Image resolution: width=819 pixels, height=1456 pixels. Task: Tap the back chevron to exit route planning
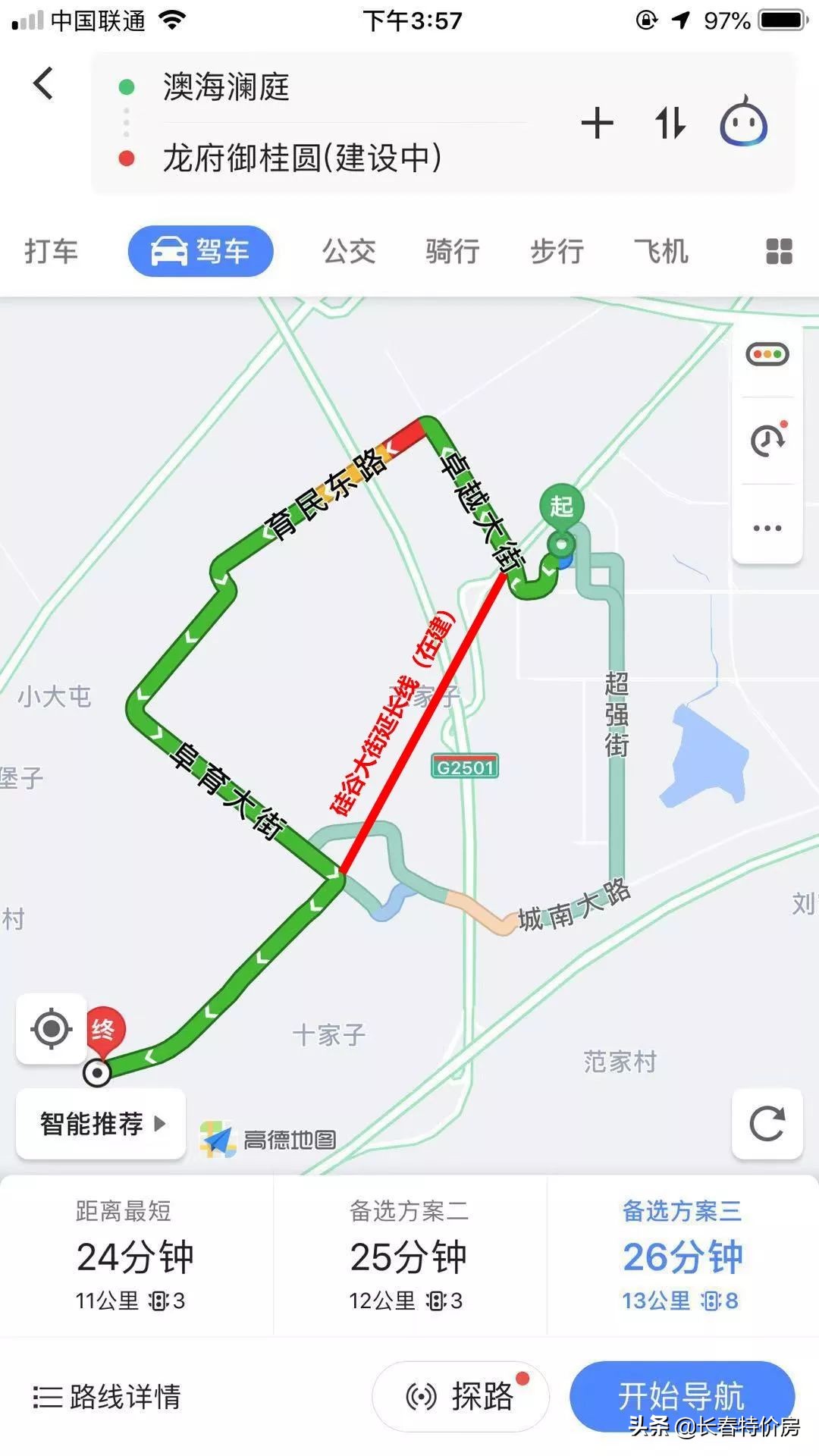coord(43,83)
